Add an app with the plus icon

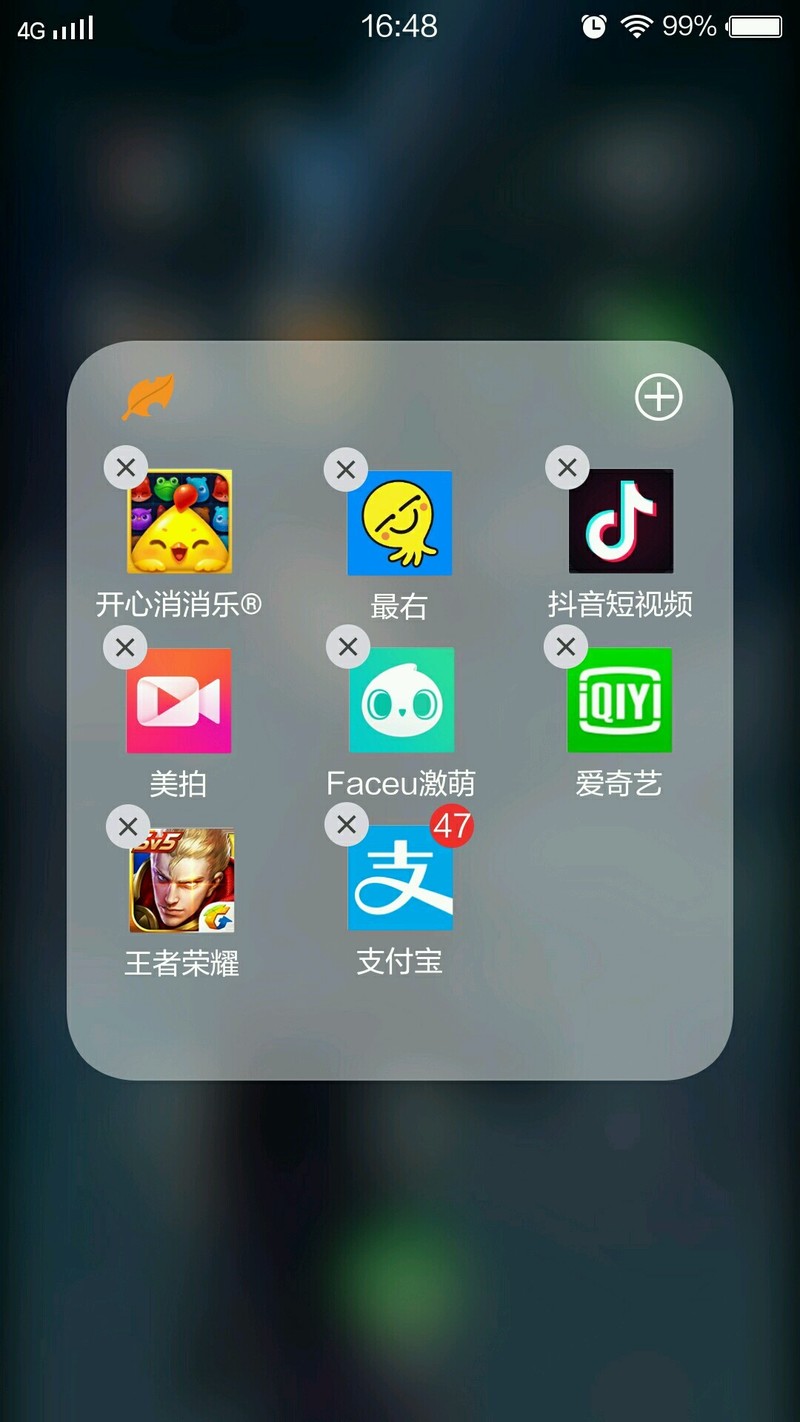coord(658,398)
